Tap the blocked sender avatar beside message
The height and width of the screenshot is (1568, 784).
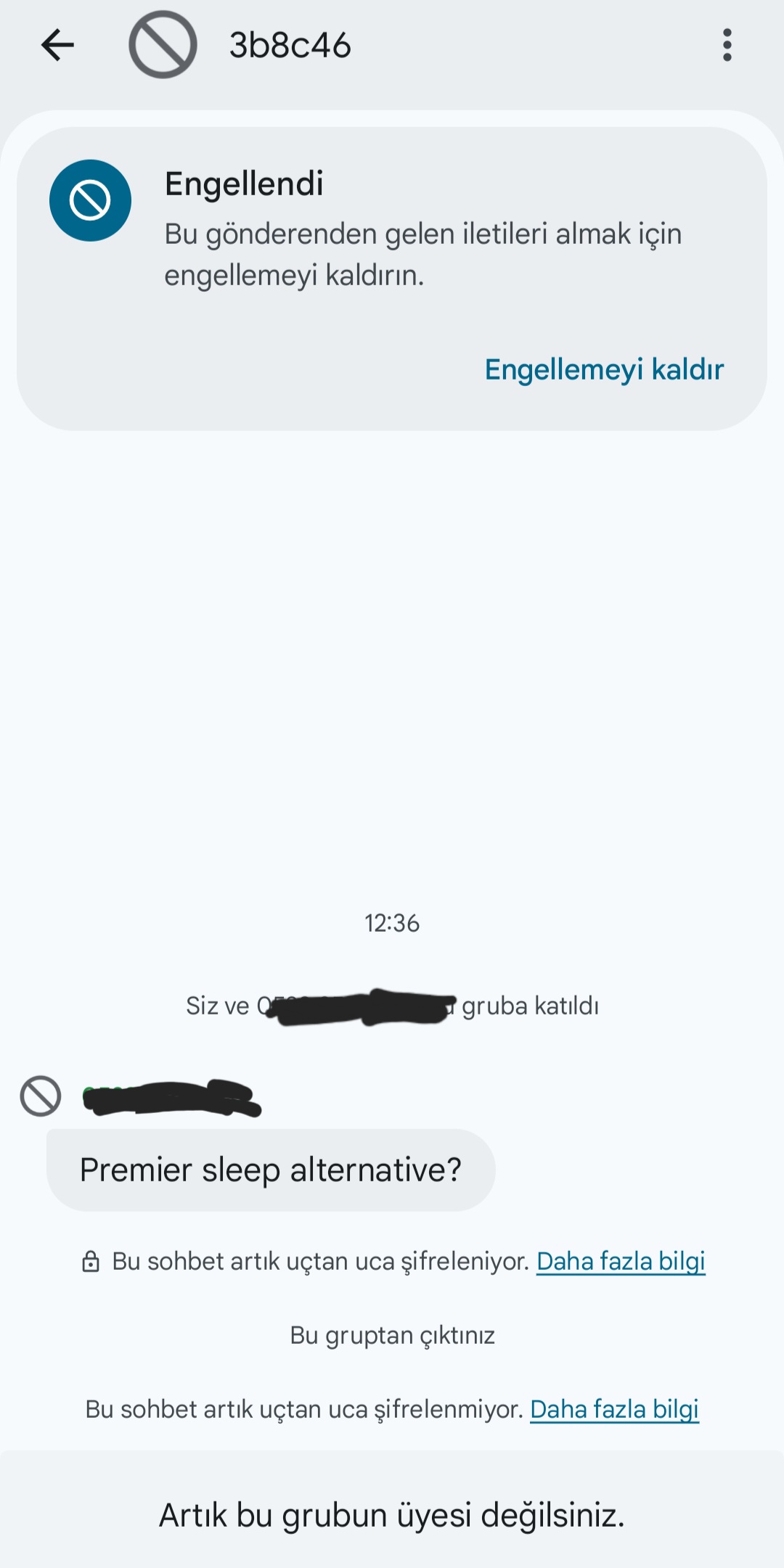(x=41, y=1096)
